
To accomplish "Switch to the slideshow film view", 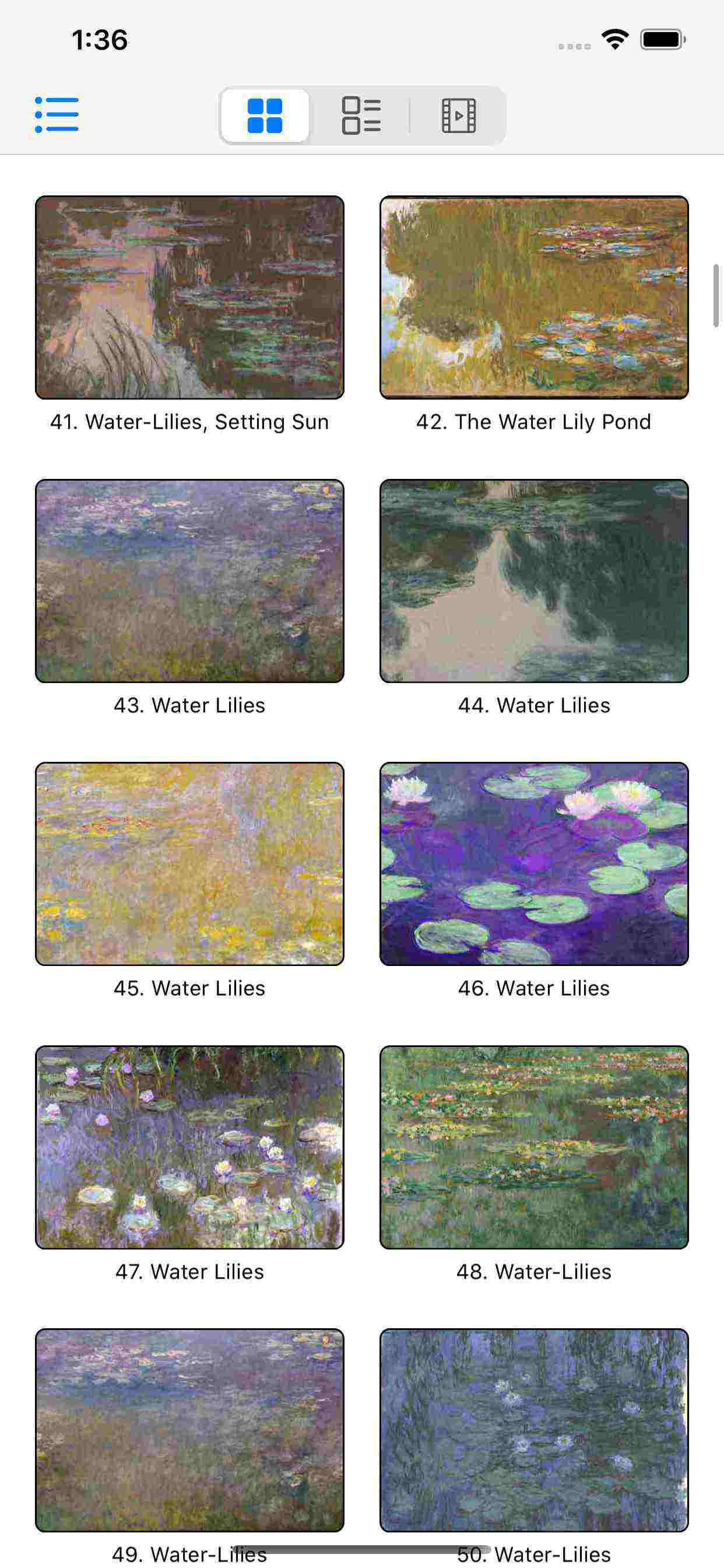I will tap(459, 115).
